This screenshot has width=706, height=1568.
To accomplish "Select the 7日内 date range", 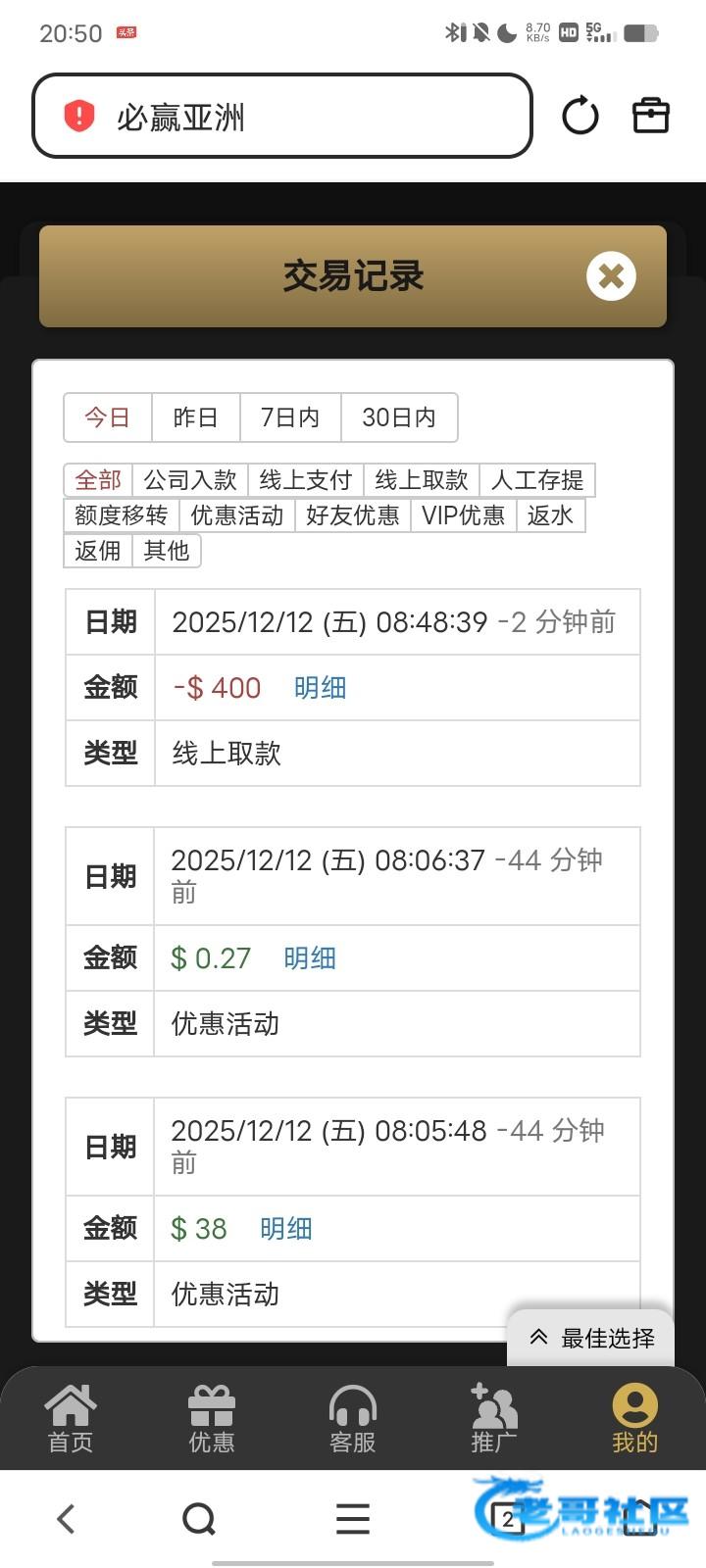I will click(x=290, y=417).
